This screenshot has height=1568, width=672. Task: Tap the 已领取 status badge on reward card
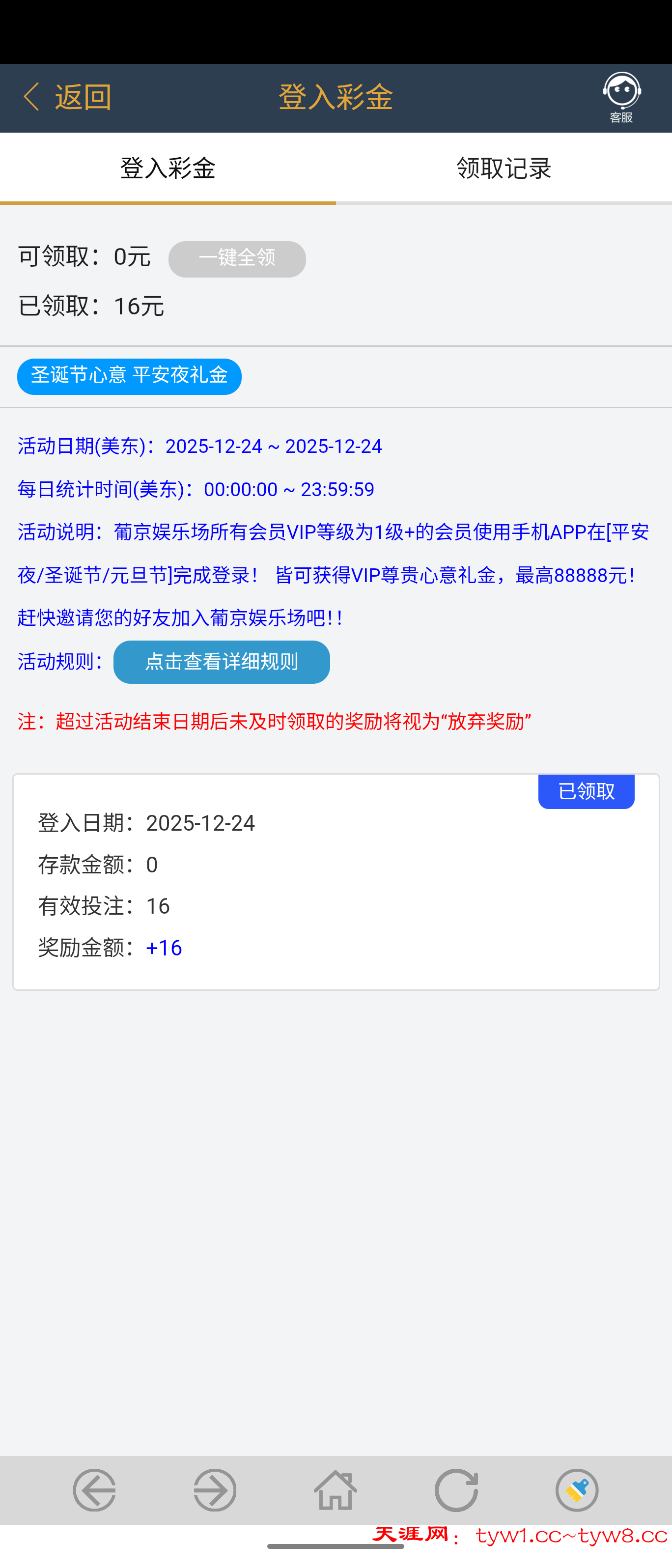(x=586, y=791)
